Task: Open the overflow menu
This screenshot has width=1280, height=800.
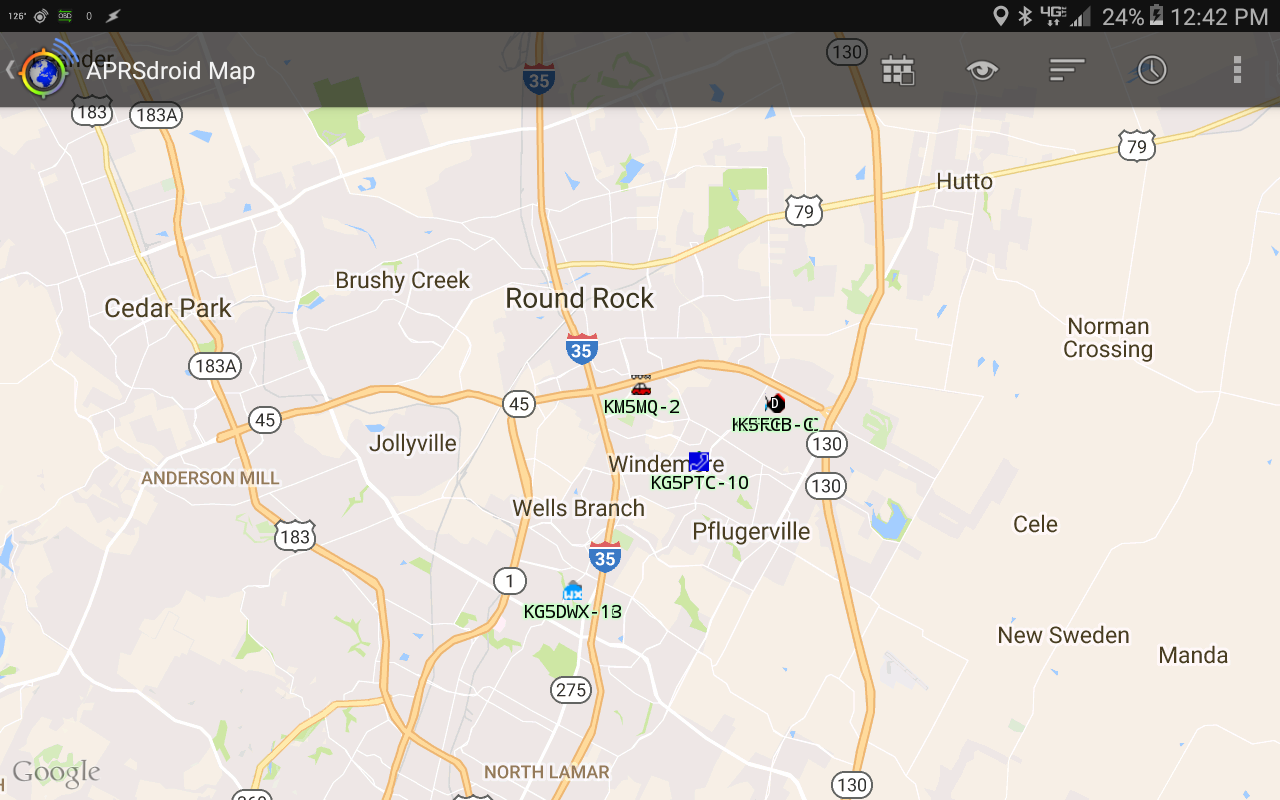Action: pos(1237,70)
